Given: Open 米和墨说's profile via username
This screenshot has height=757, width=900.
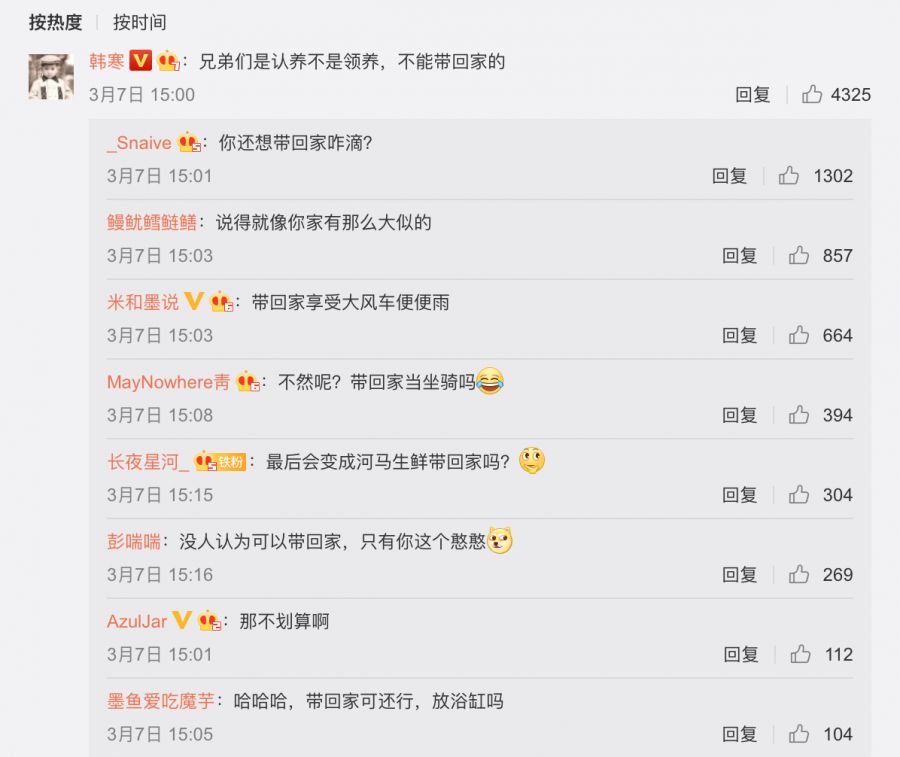Looking at the screenshot, I should tap(143, 302).
